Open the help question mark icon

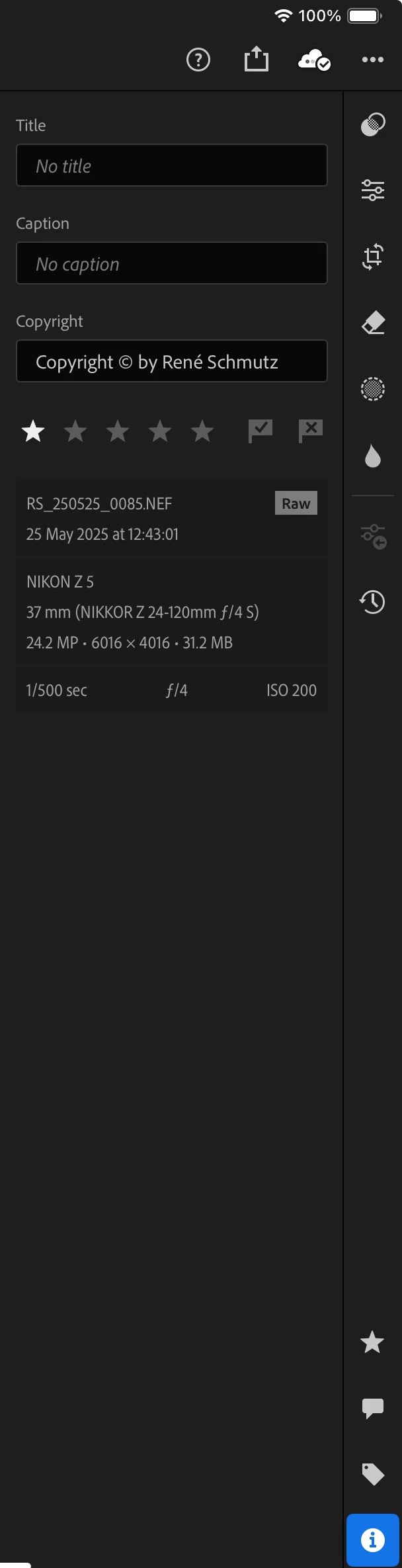coord(198,60)
